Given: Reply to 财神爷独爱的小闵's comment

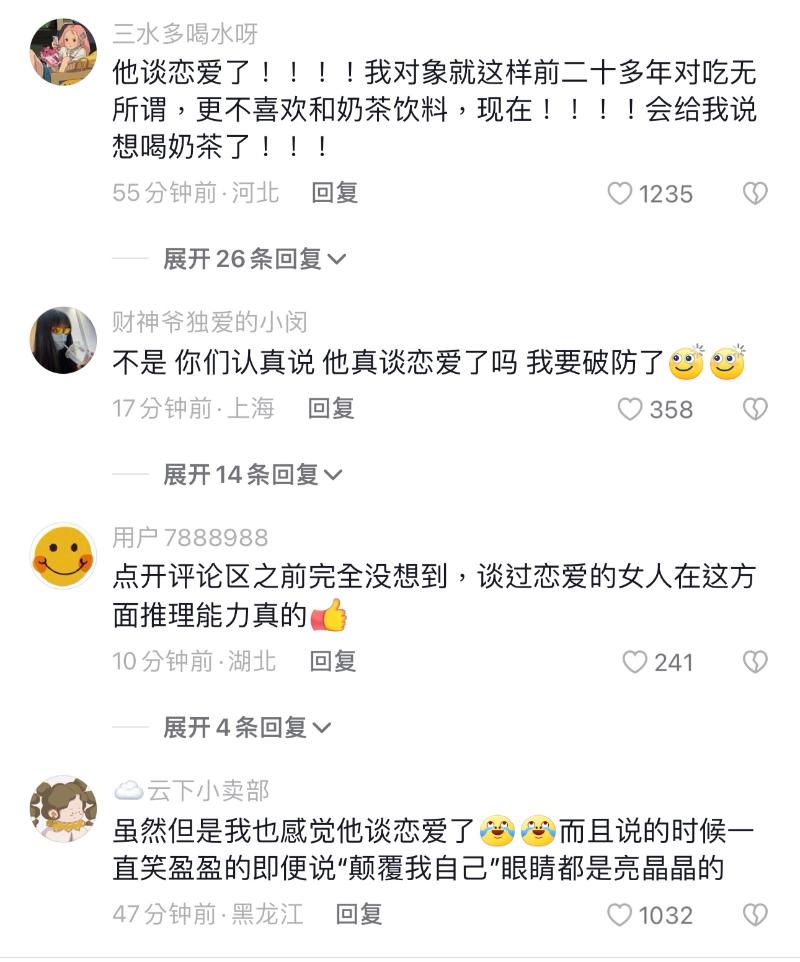Looking at the screenshot, I should pos(331,408).
